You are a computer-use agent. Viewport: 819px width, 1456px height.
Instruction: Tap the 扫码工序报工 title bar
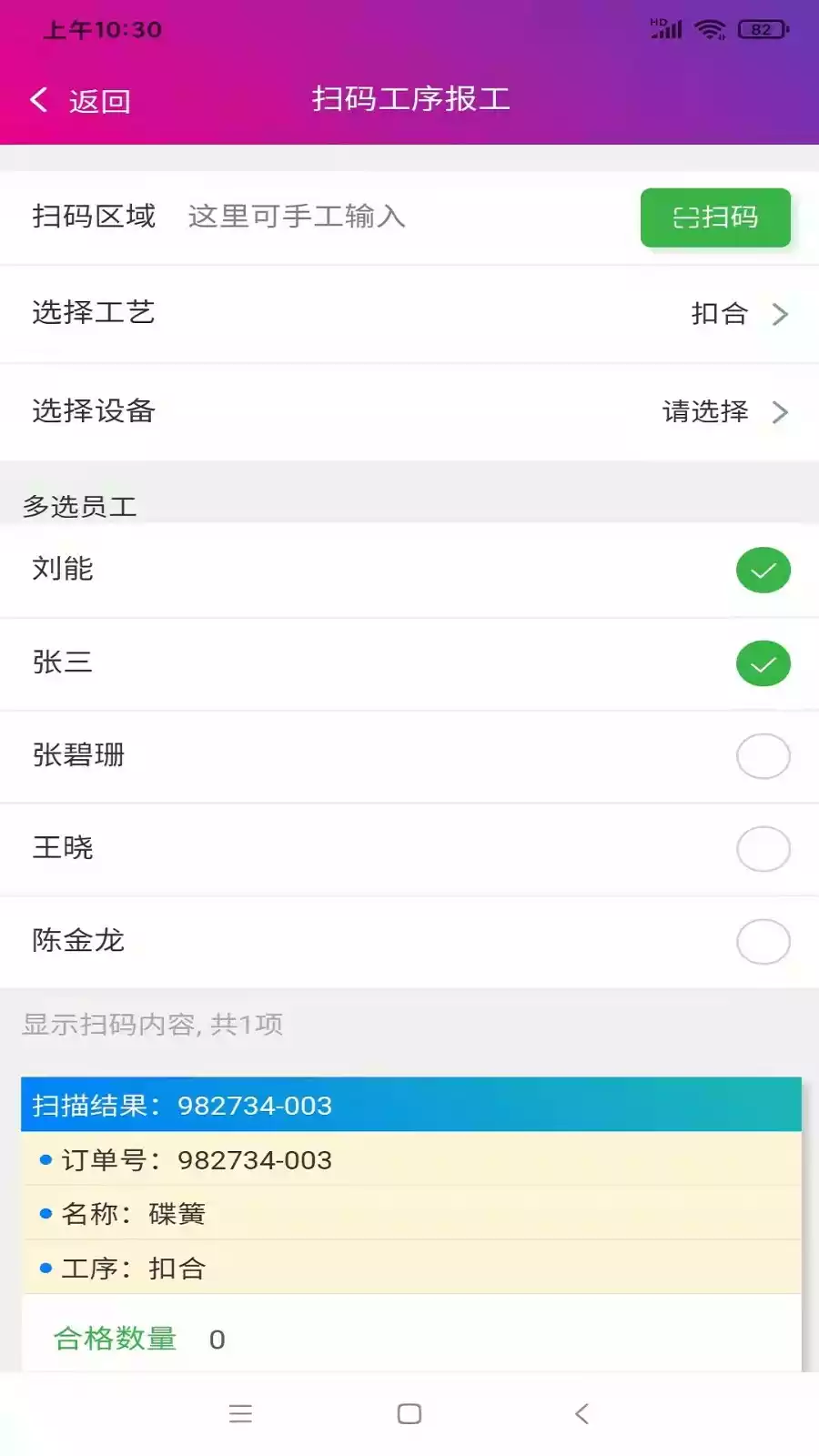tap(409, 99)
